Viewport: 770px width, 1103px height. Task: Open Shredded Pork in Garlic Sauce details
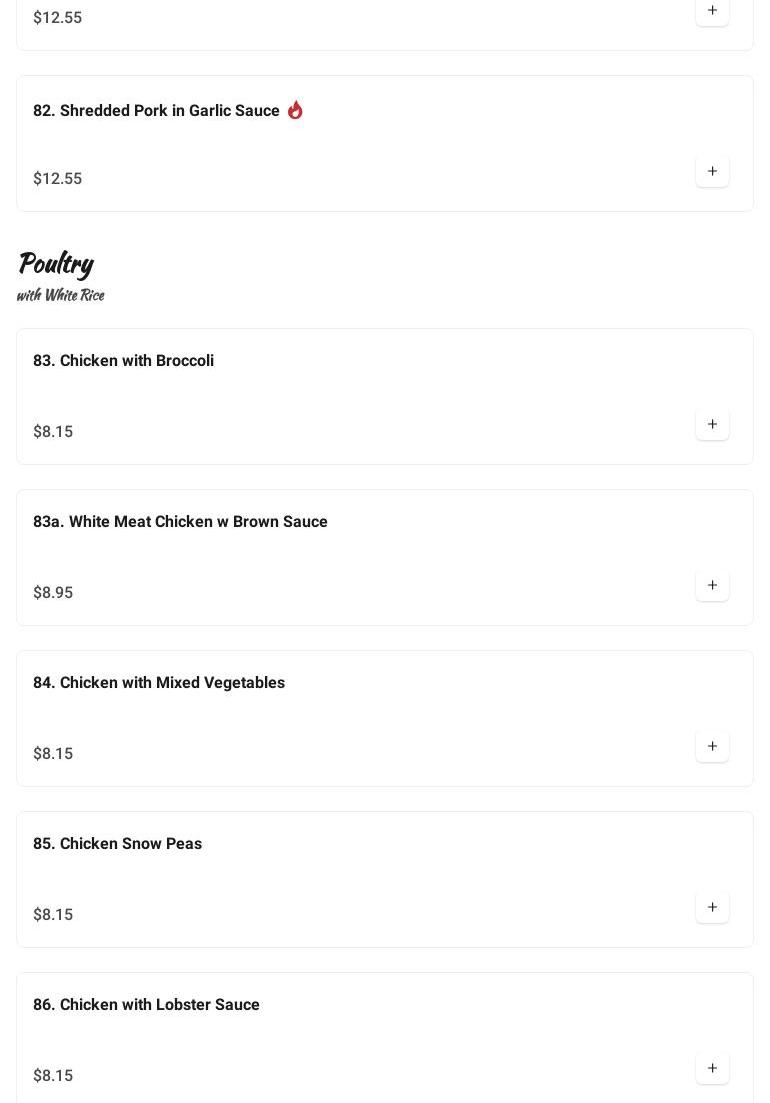click(156, 111)
